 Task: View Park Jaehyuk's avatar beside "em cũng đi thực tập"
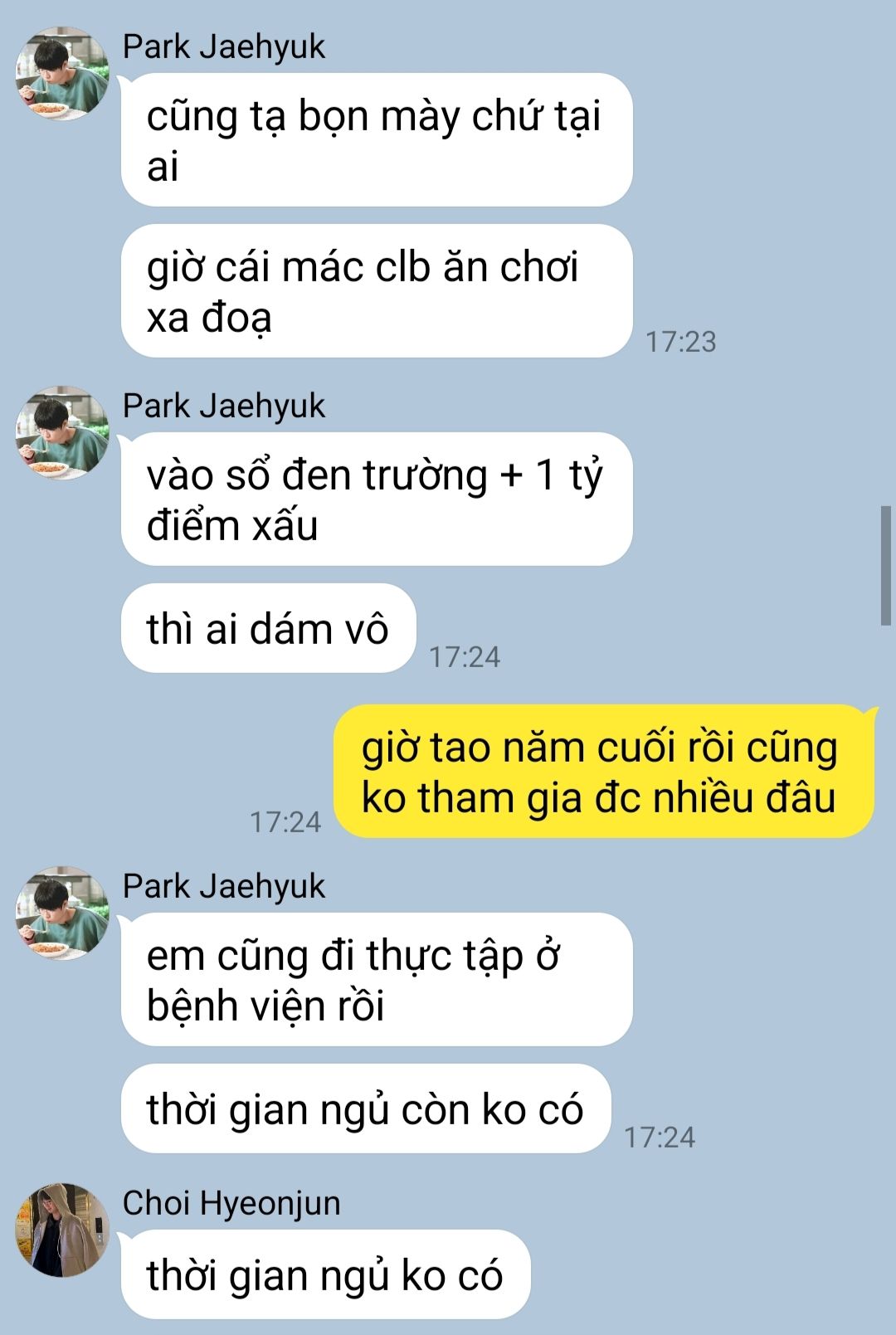click(62, 913)
